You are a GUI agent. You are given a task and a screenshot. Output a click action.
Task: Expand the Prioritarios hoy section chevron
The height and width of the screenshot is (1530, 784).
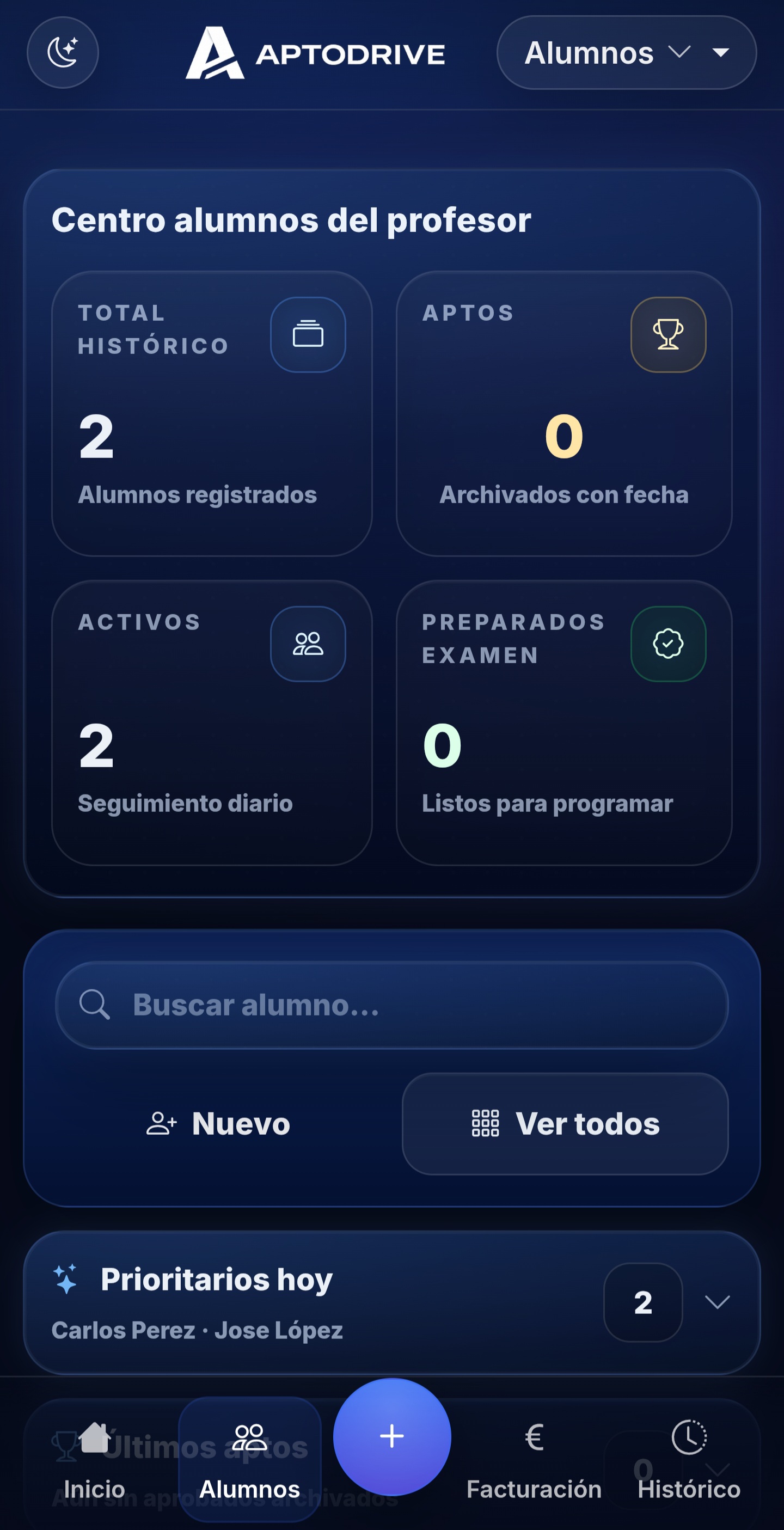(x=718, y=1303)
